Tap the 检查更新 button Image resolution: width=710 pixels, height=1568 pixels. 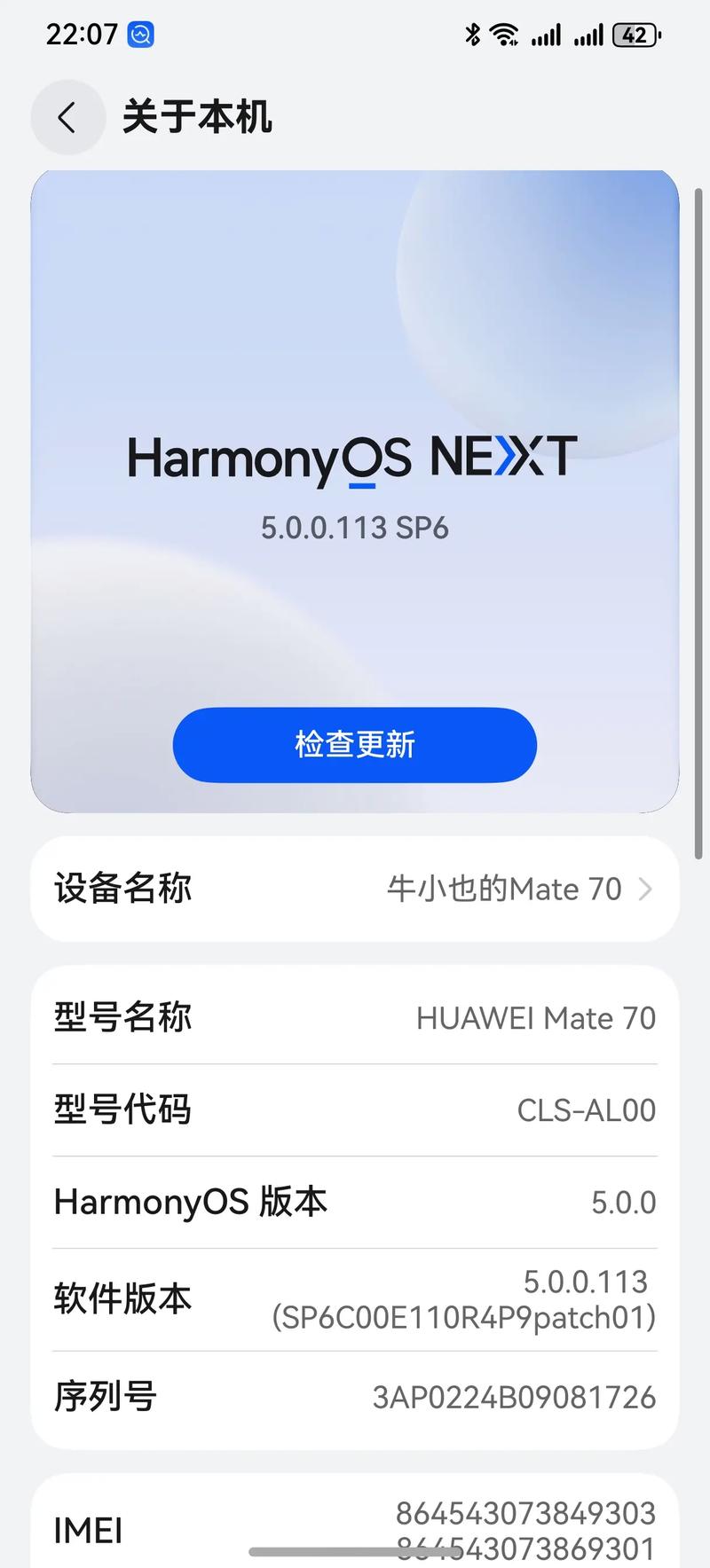(x=355, y=745)
